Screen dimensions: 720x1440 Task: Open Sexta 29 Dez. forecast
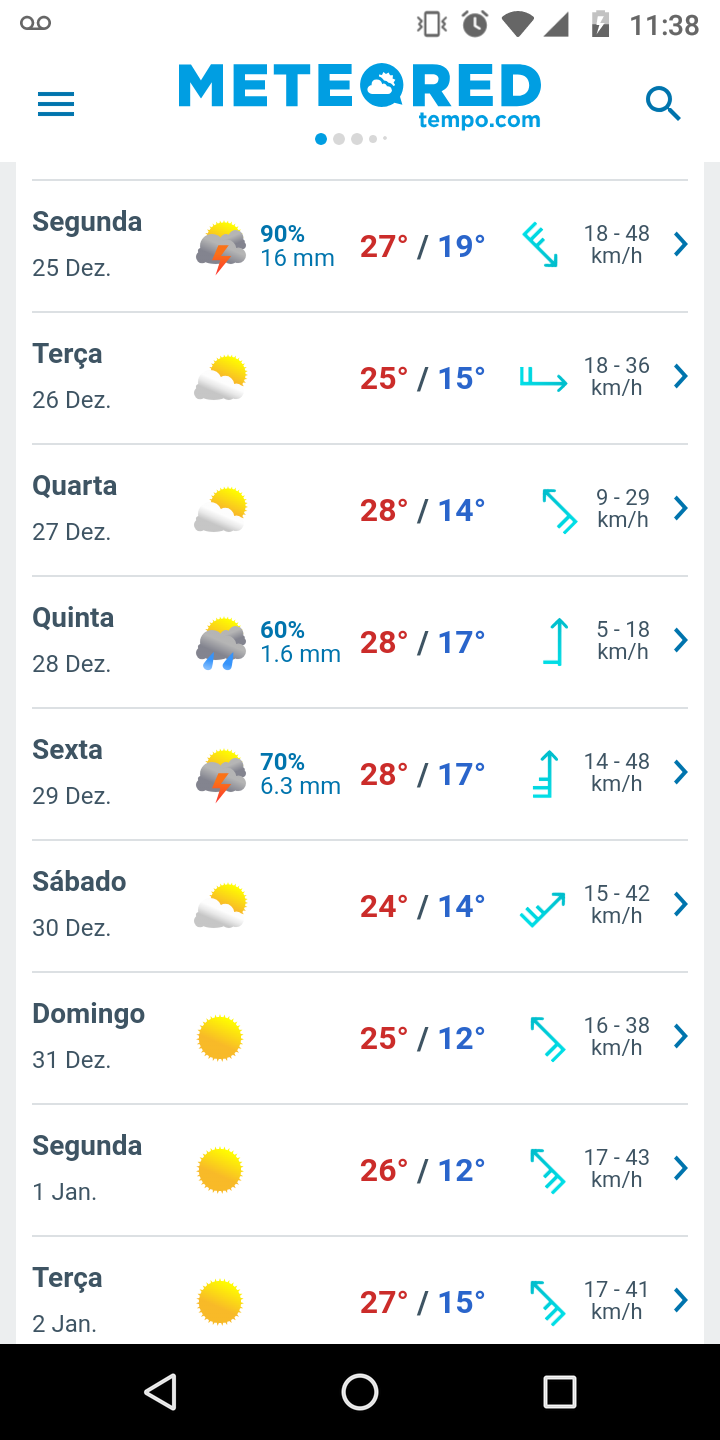click(x=360, y=773)
